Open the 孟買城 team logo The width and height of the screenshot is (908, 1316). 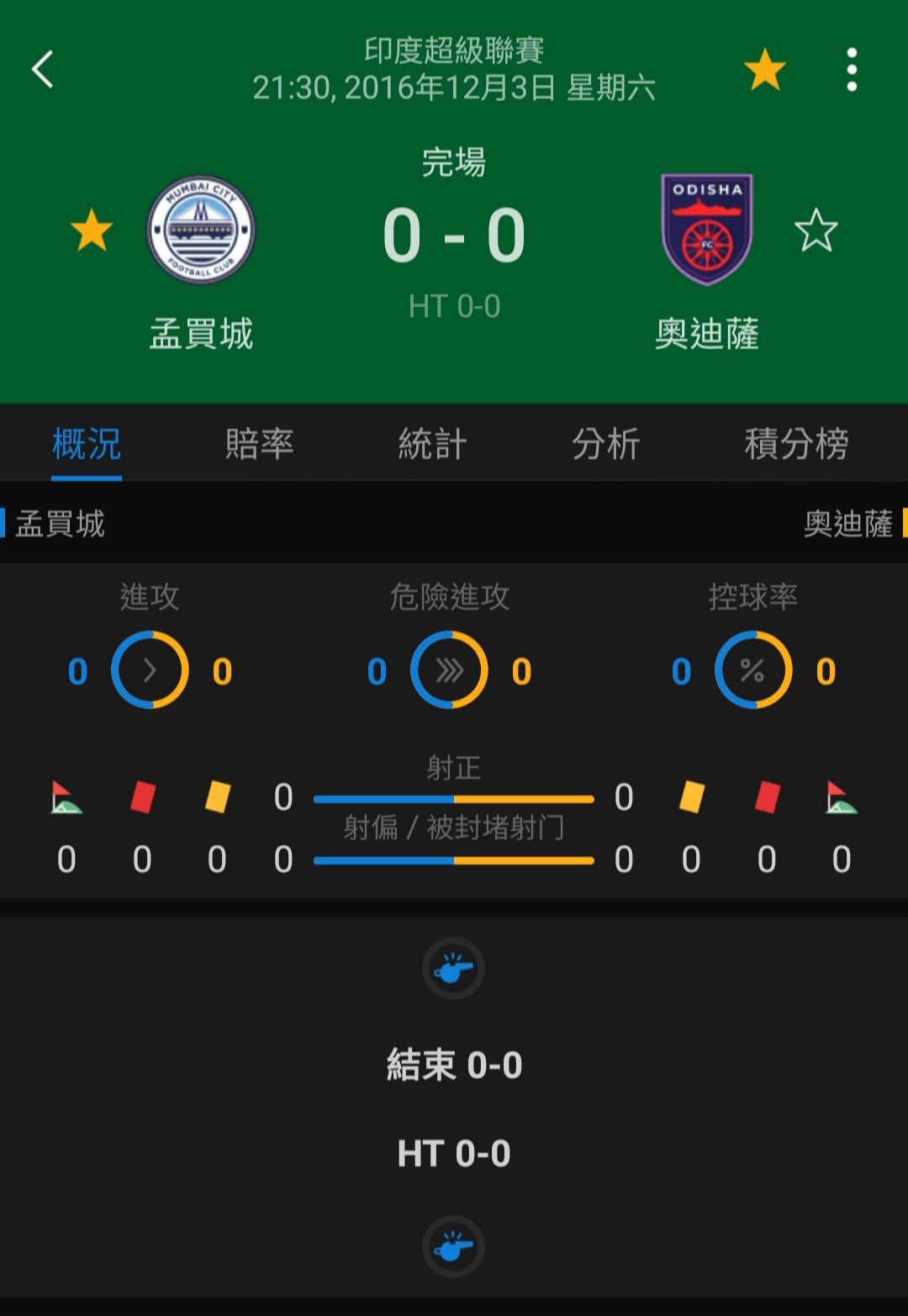click(x=201, y=230)
